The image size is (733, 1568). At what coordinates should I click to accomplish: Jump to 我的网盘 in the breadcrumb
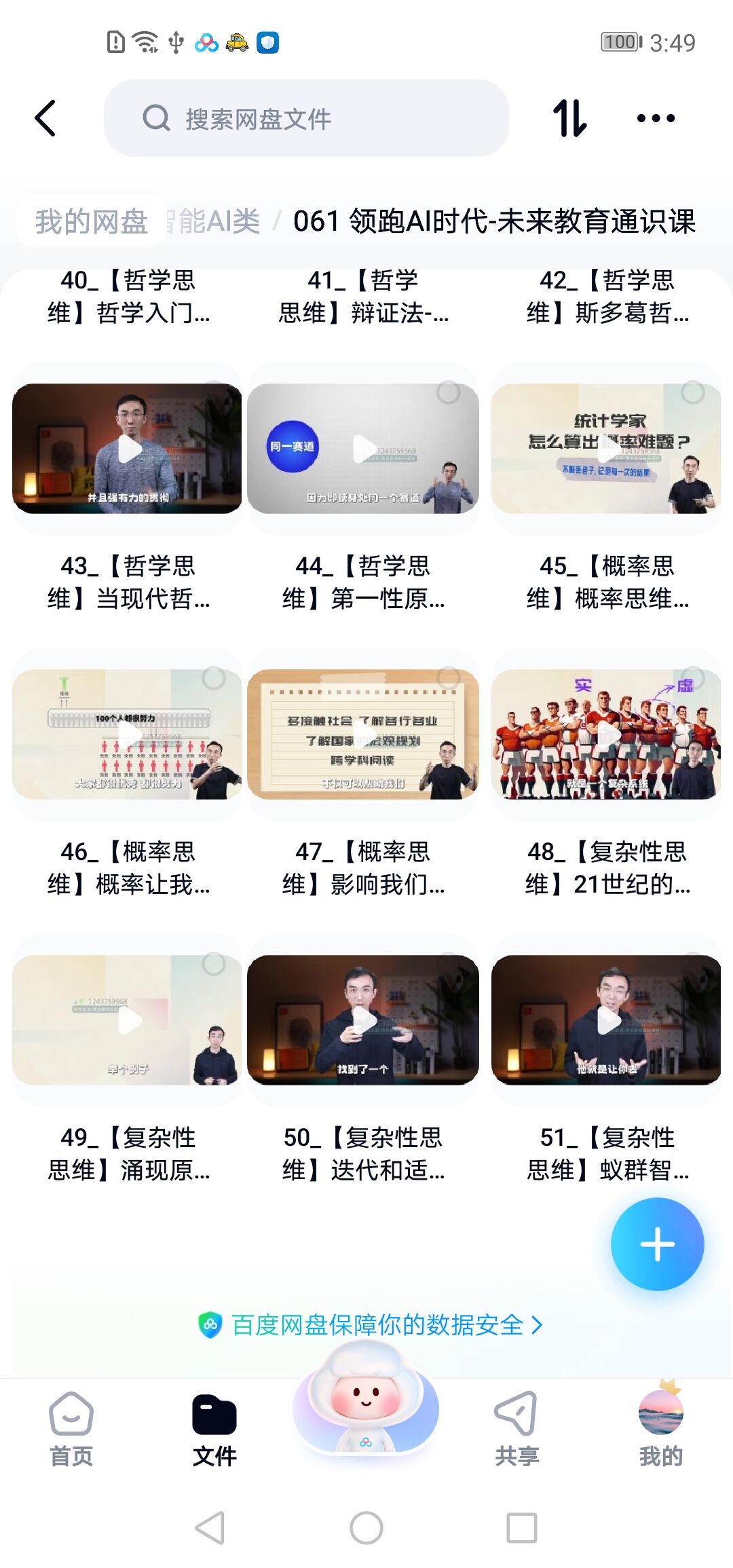click(92, 221)
